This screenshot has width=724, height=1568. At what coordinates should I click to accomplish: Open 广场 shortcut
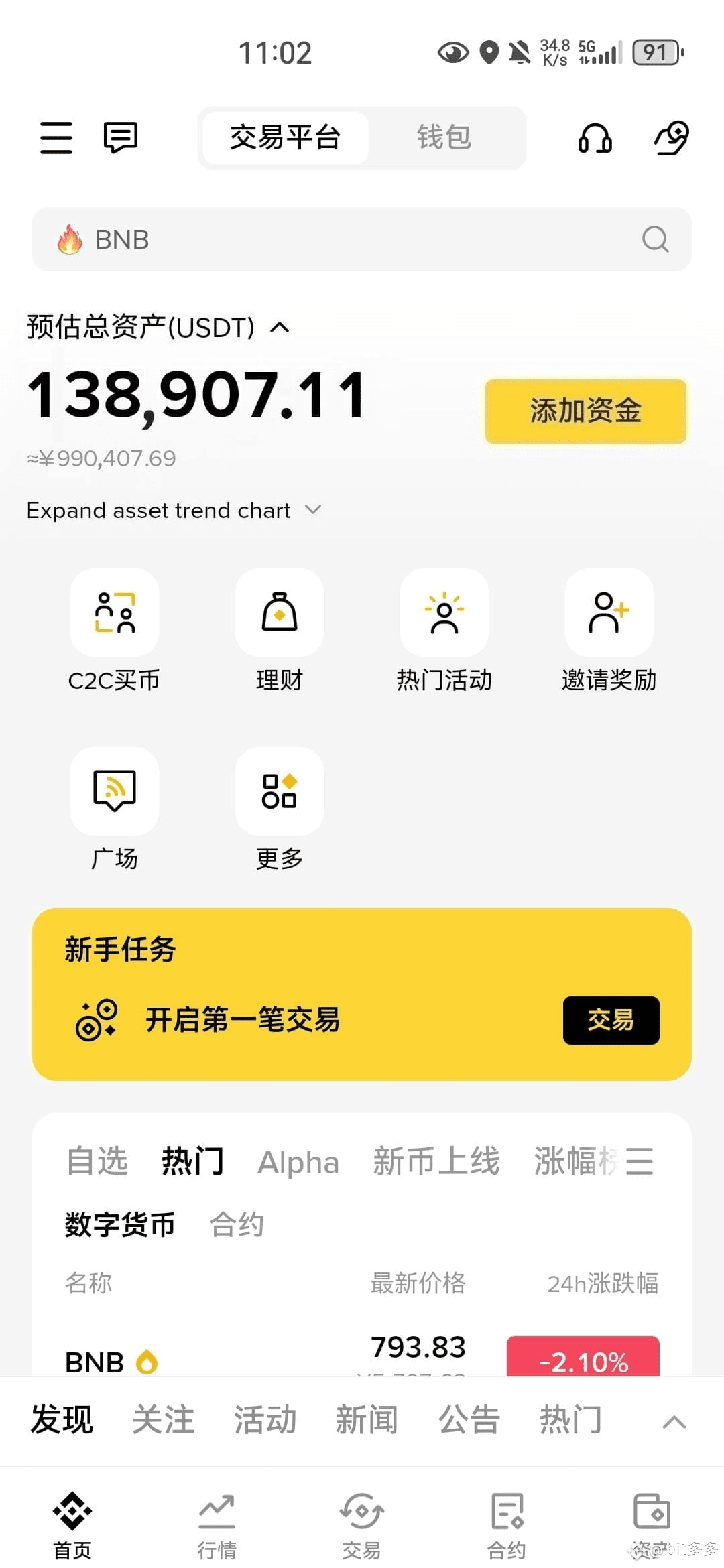point(115,809)
